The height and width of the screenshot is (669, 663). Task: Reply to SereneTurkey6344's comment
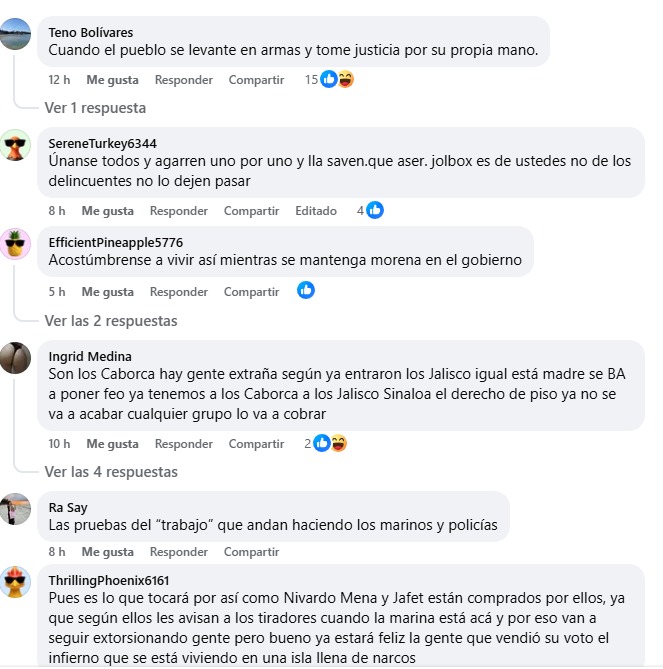point(178,211)
